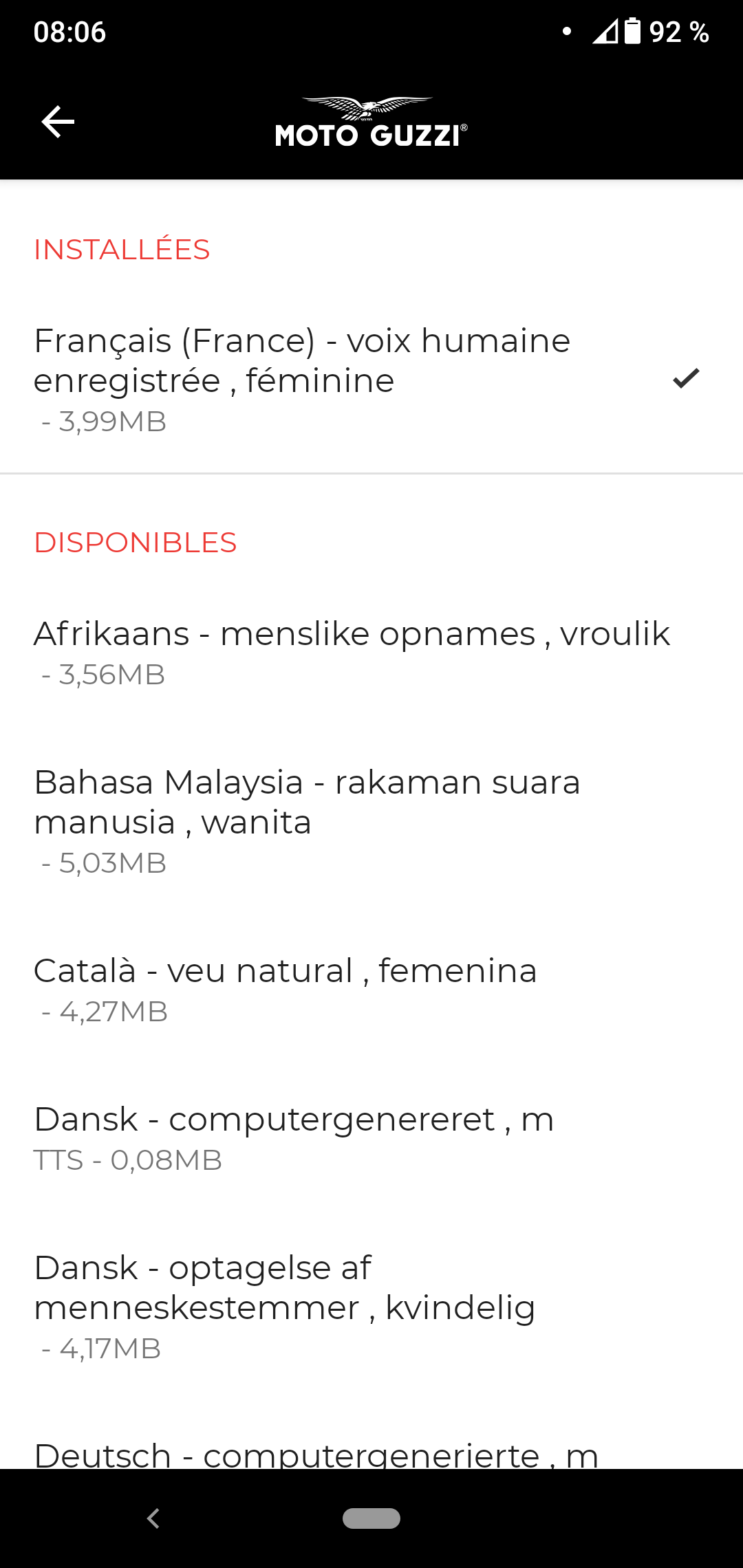The image size is (743, 1568).
Task: Tap the system back button
Action: pyautogui.click(x=153, y=1518)
